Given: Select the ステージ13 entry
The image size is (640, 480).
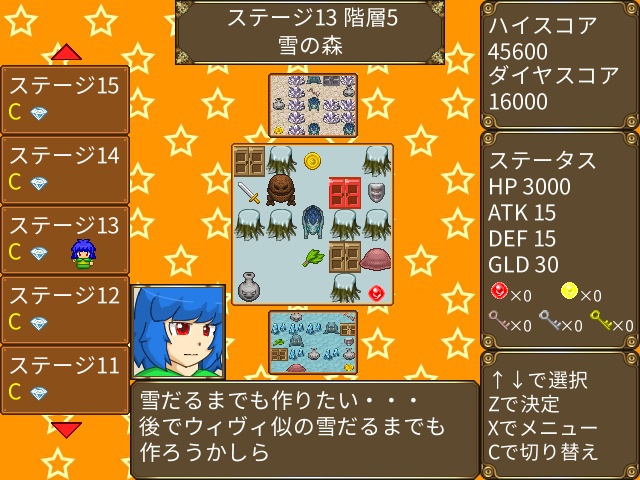Looking at the screenshot, I should pyautogui.click(x=64, y=240).
